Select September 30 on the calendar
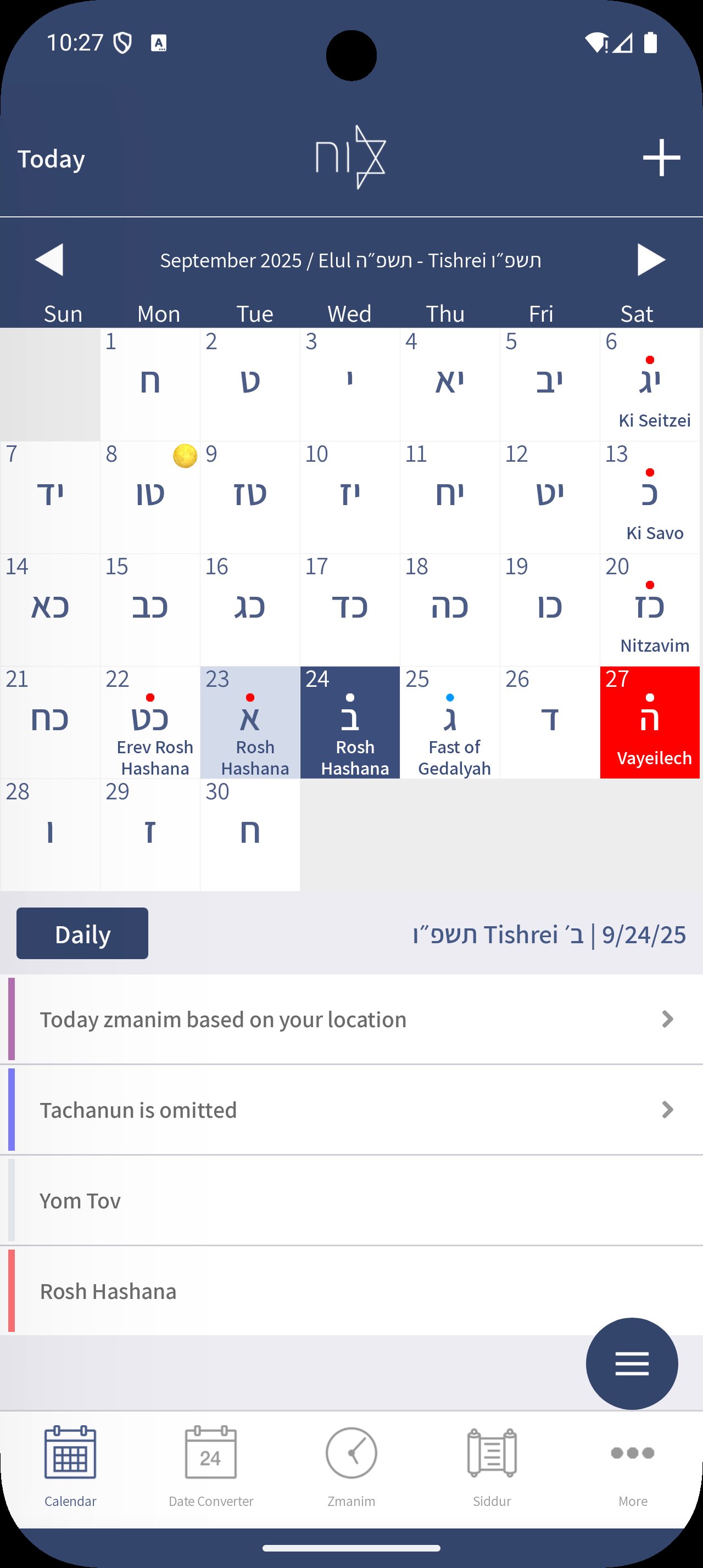Viewport: 703px width, 1568px height. point(249,835)
